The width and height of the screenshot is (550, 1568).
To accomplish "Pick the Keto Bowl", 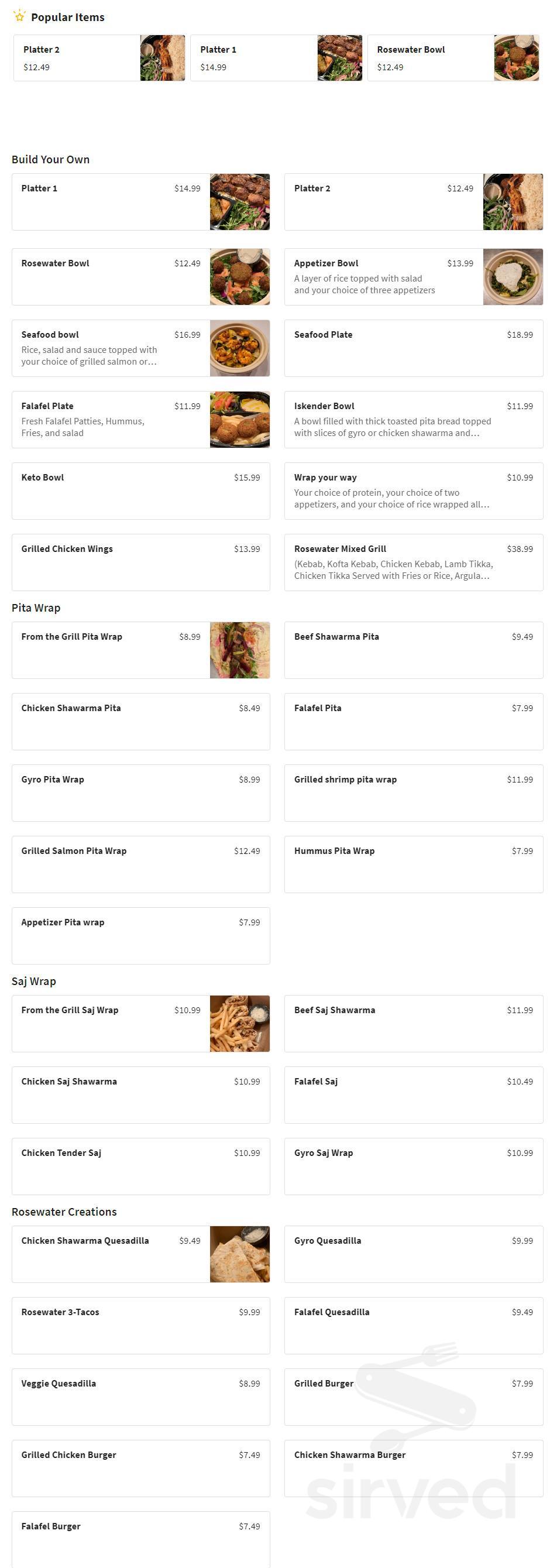I will (x=140, y=490).
